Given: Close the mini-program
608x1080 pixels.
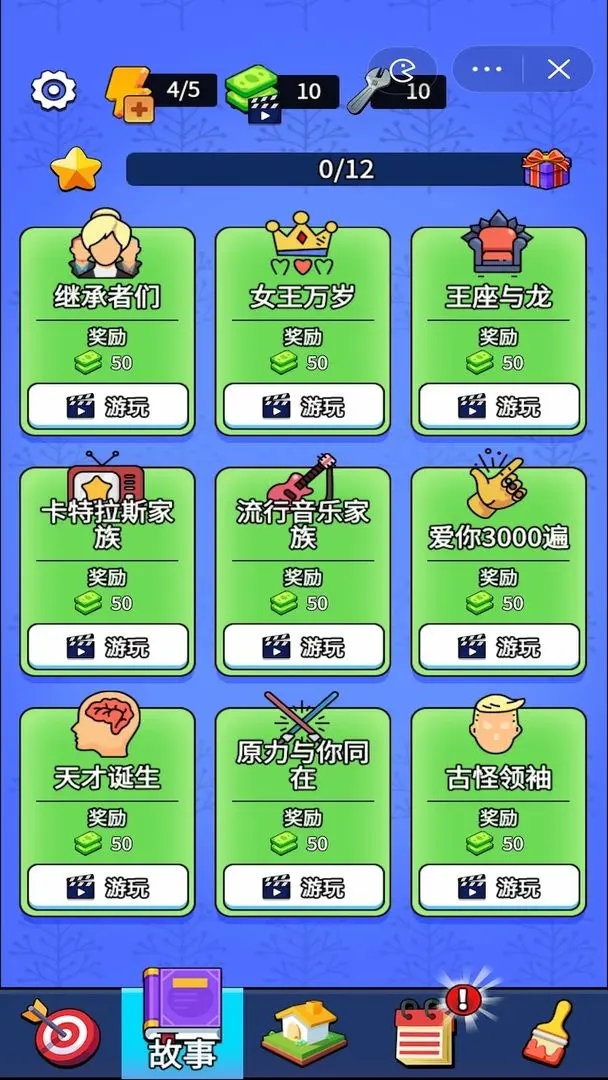Looking at the screenshot, I should coord(558,69).
